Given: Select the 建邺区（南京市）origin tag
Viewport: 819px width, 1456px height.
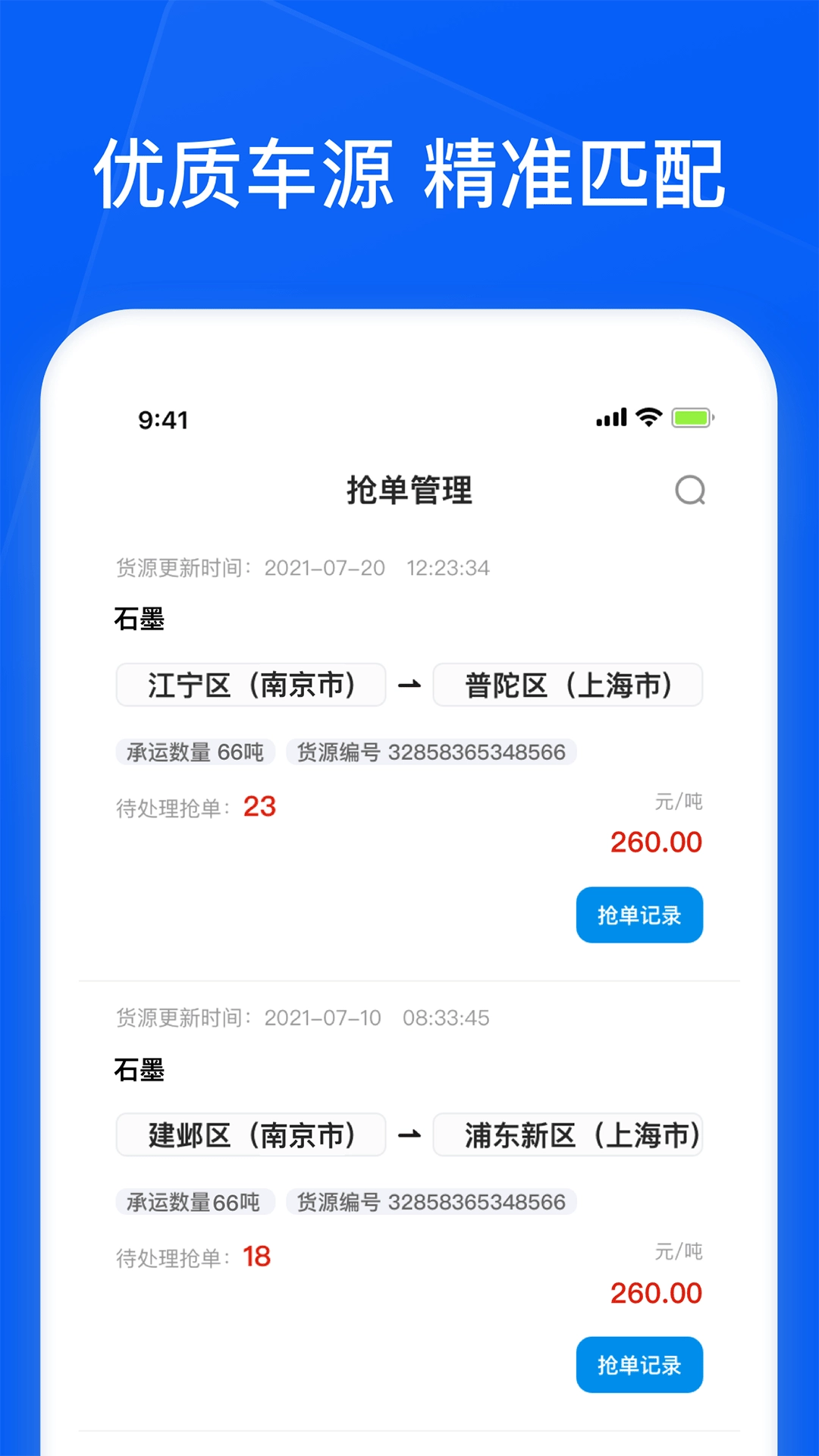Looking at the screenshot, I should coord(251,1134).
